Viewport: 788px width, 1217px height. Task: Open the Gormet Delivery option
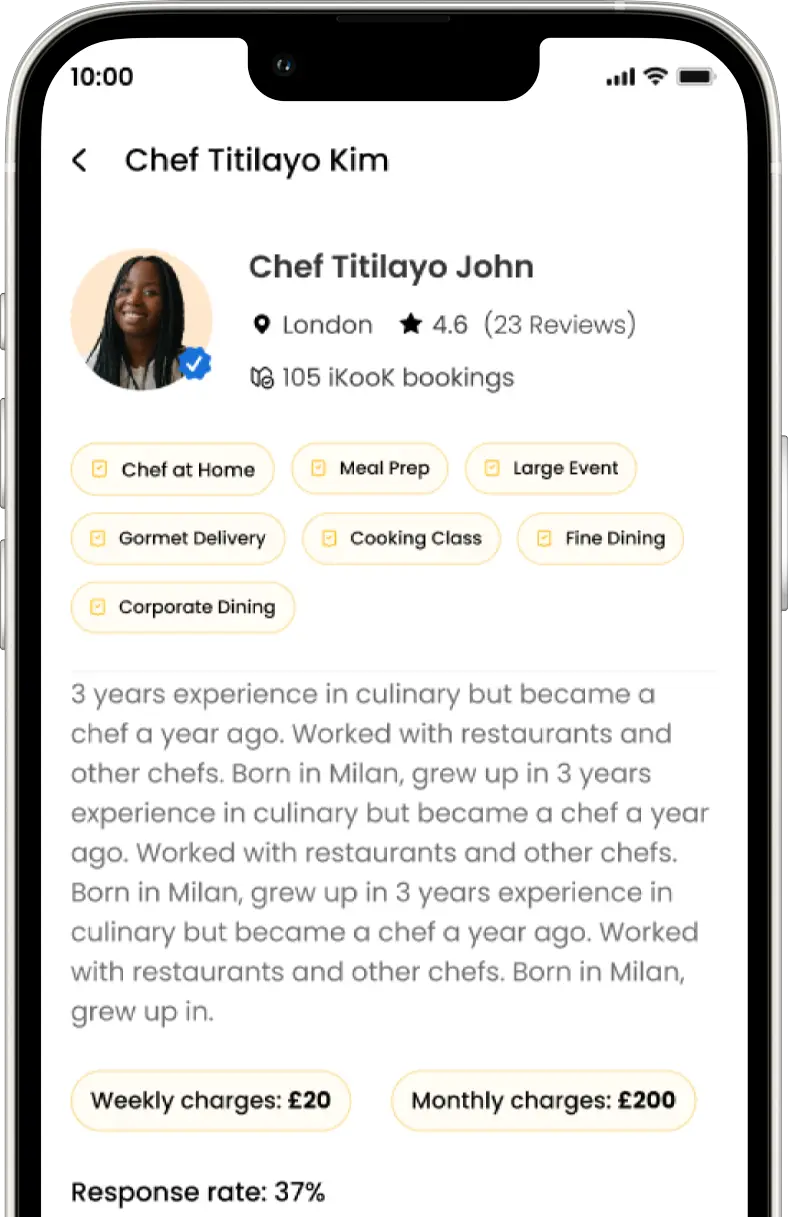[x=177, y=538]
